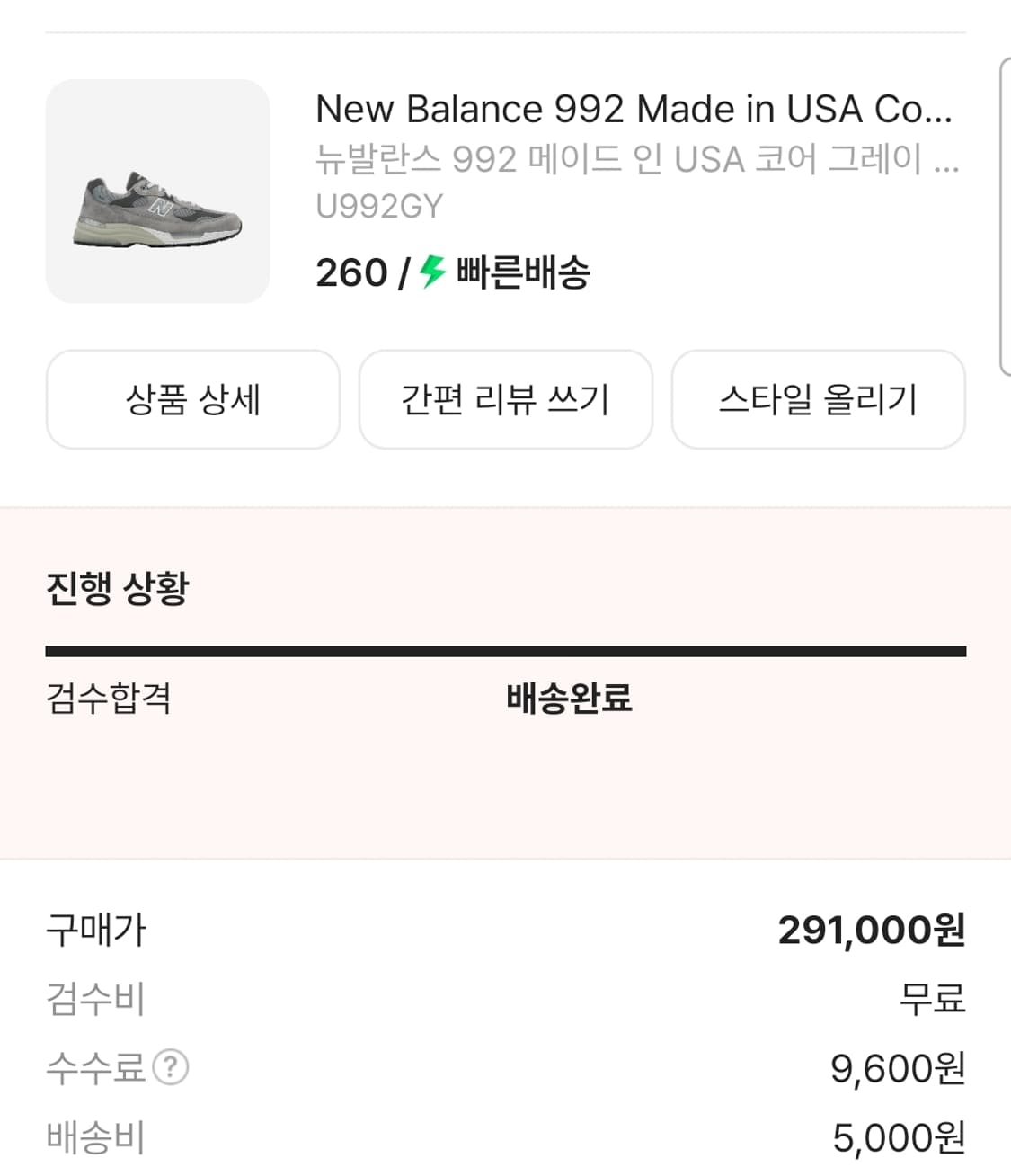1011x1176 pixels.
Task: Open 상품 상세 product details
Action: 193,400
